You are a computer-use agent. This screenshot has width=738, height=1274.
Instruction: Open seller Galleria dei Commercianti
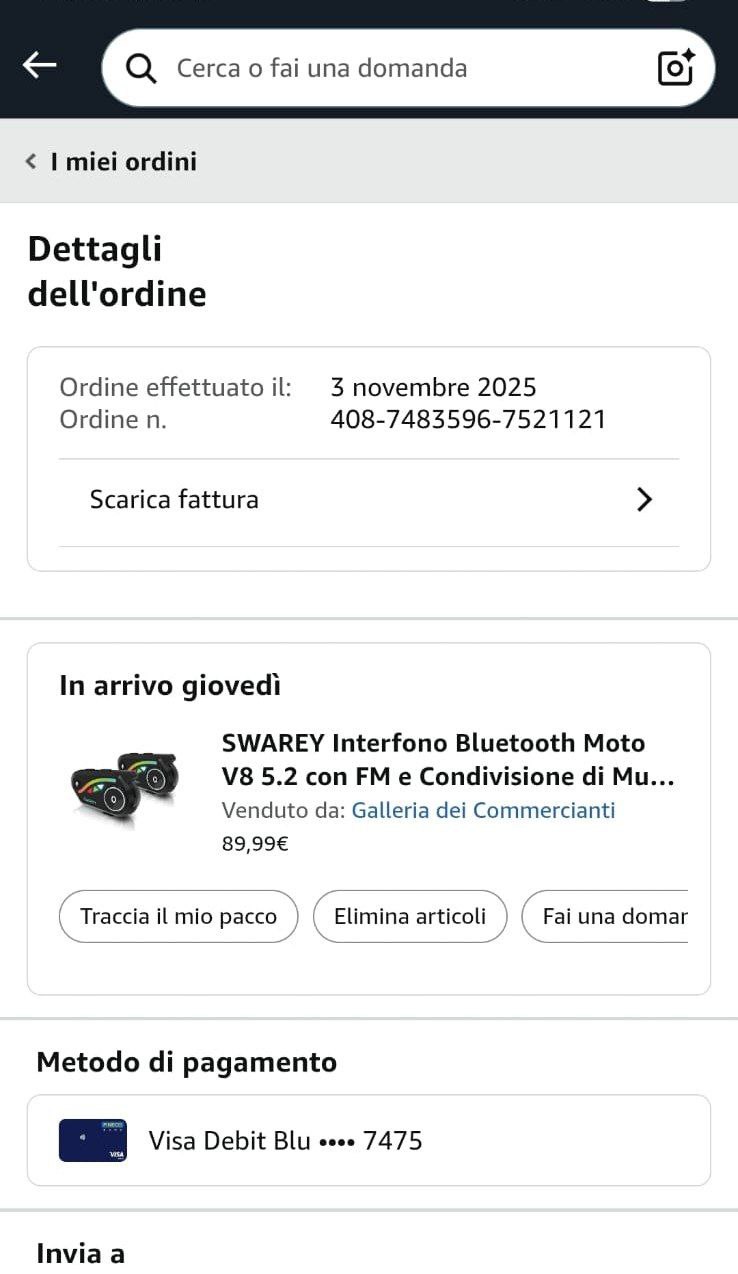(x=483, y=810)
